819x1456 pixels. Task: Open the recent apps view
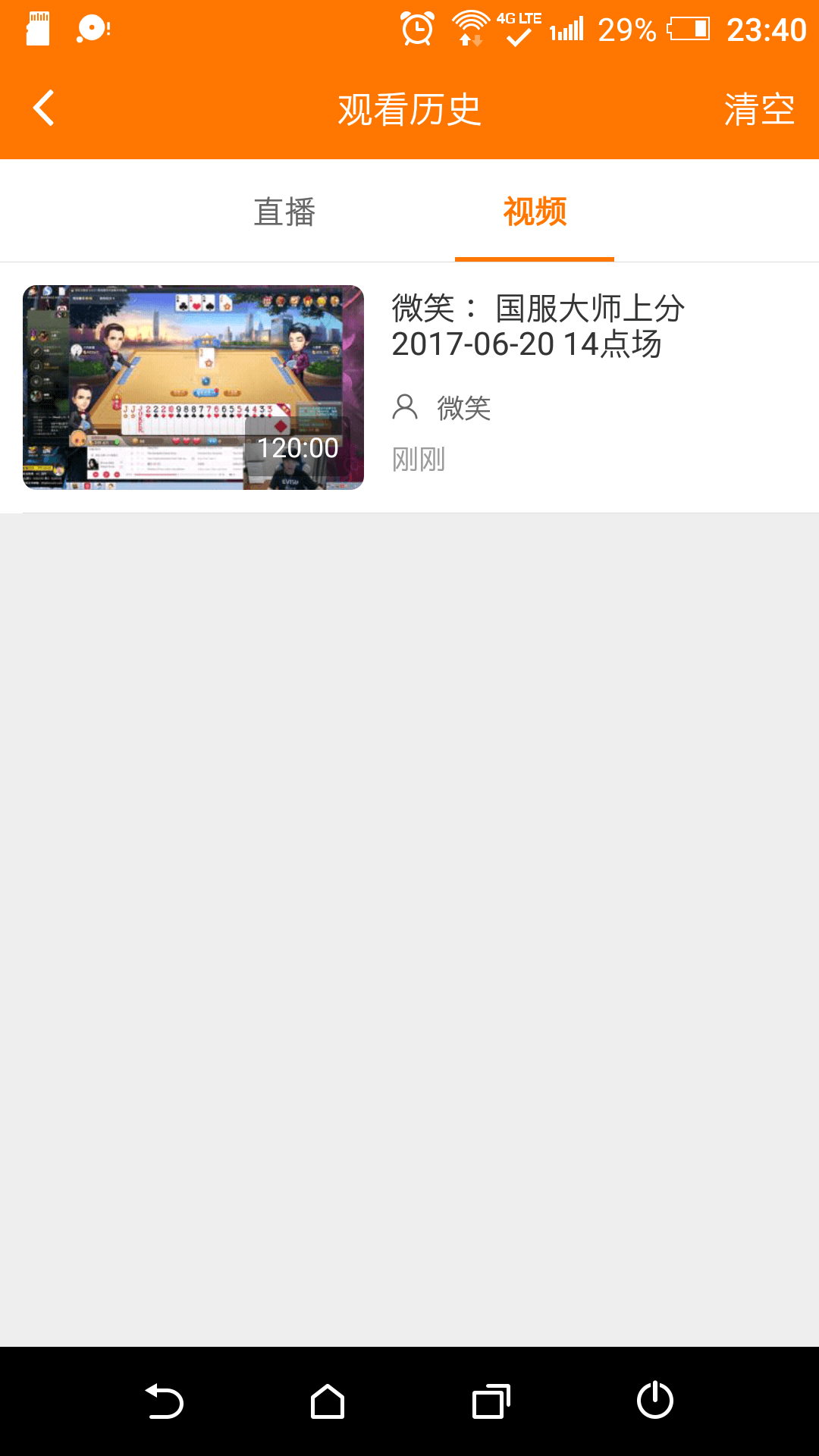click(491, 1401)
